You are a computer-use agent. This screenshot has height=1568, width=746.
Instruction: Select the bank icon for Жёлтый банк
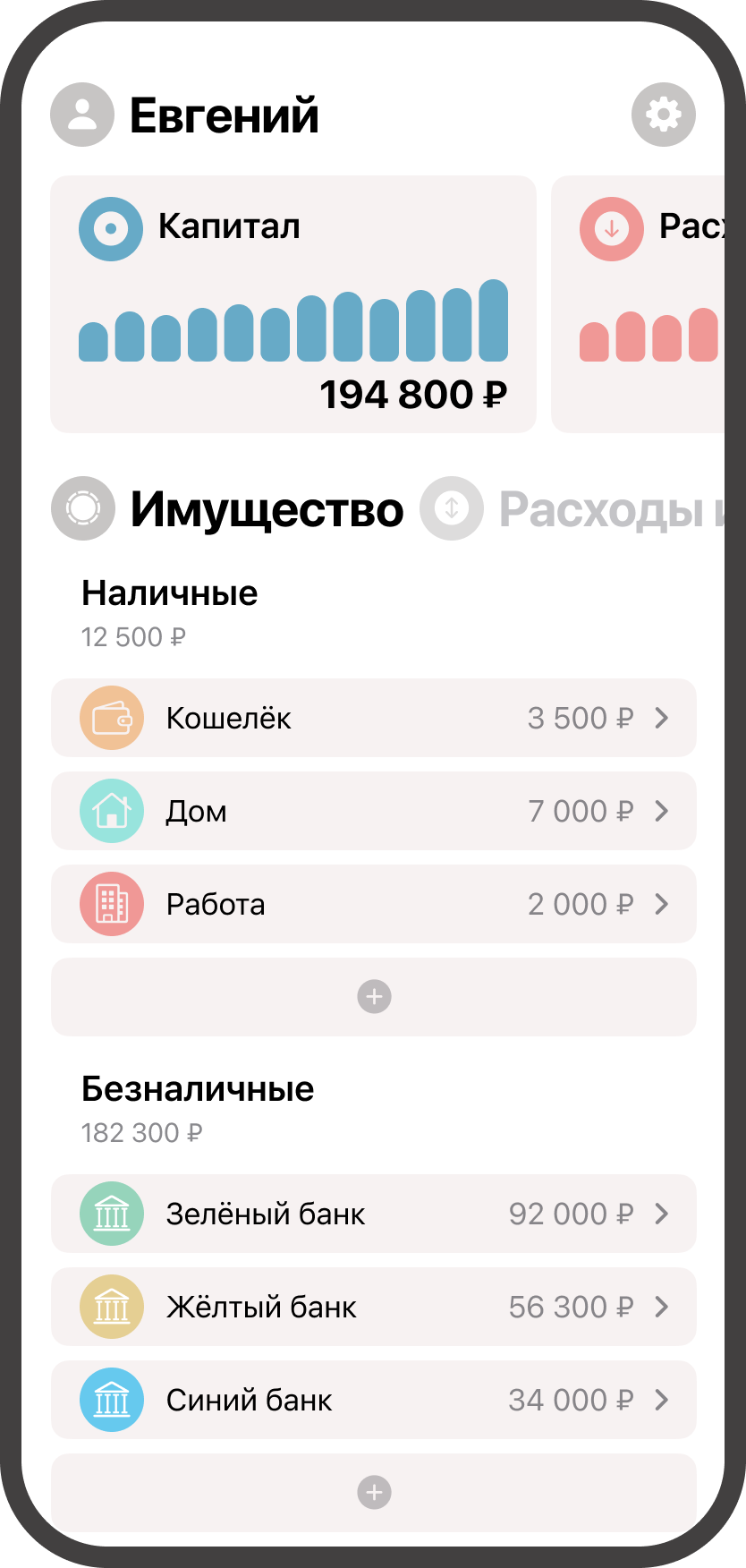tap(111, 1307)
